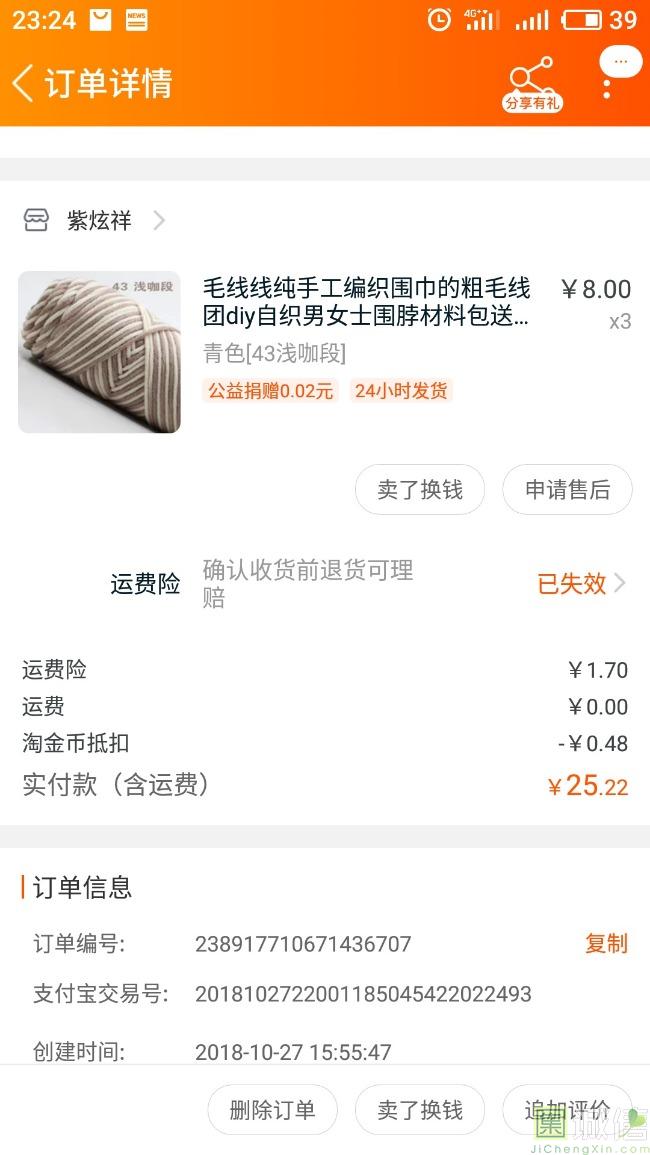Open the overflow menu with message bubble
This screenshot has height=1155, width=650.
pos(618,72)
